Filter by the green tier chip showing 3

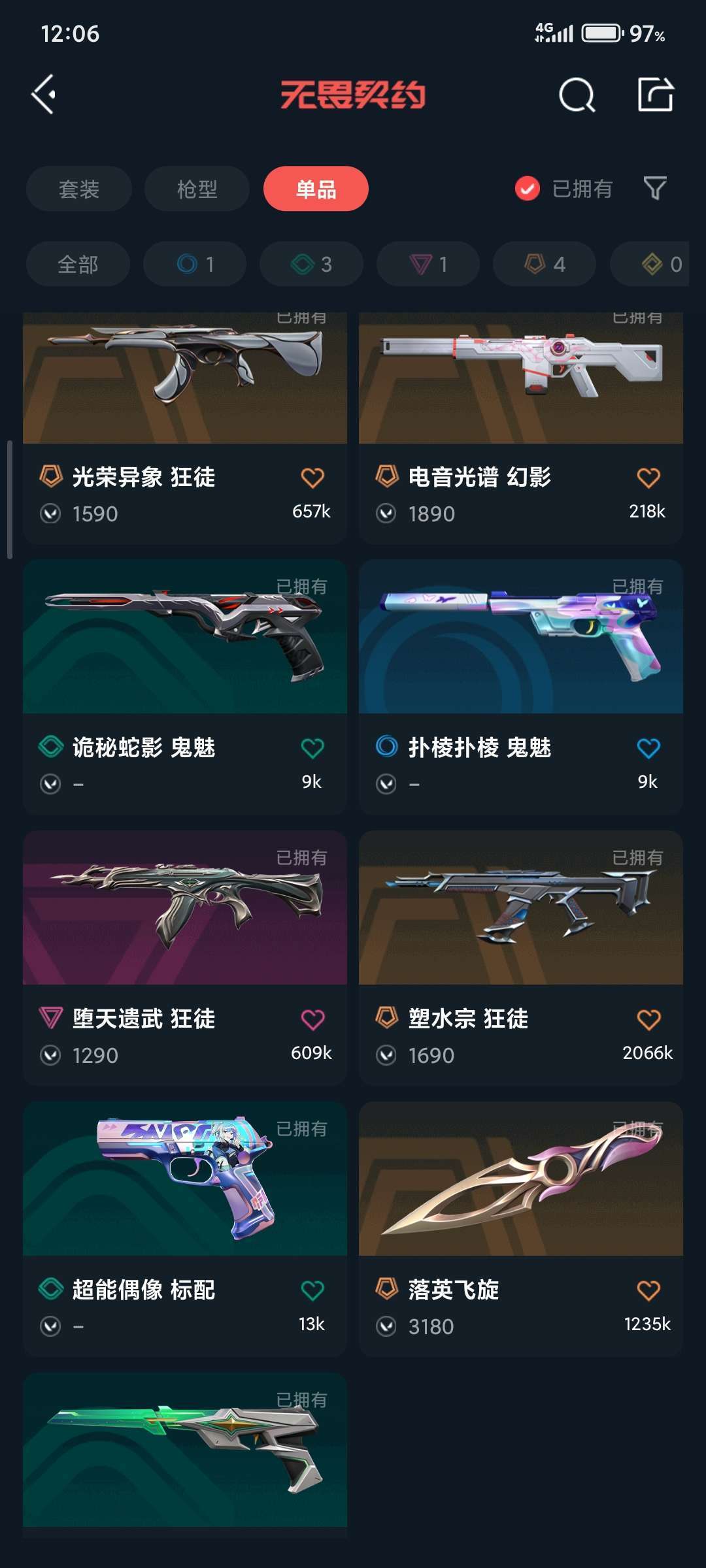coord(311,264)
